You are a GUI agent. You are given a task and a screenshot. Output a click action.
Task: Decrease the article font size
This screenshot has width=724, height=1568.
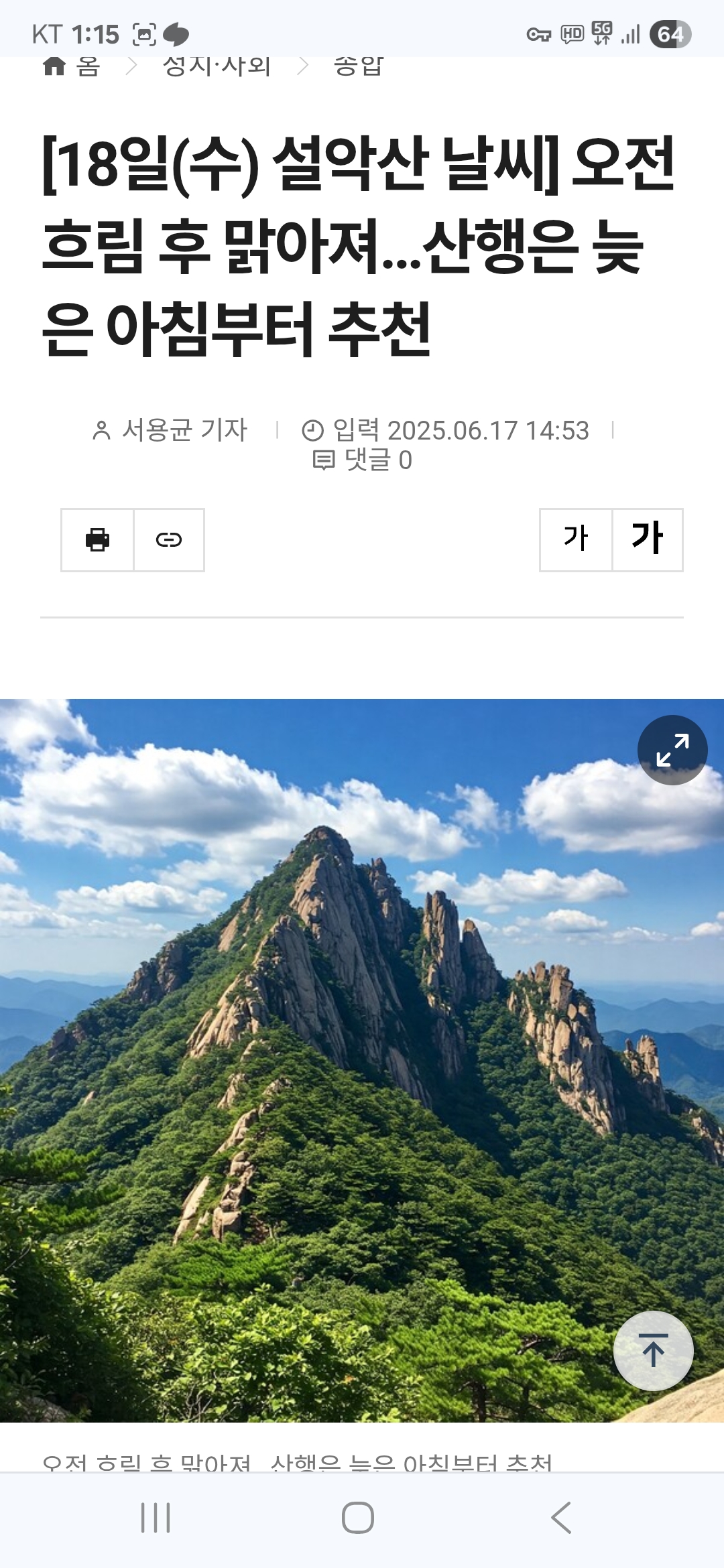point(576,539)
